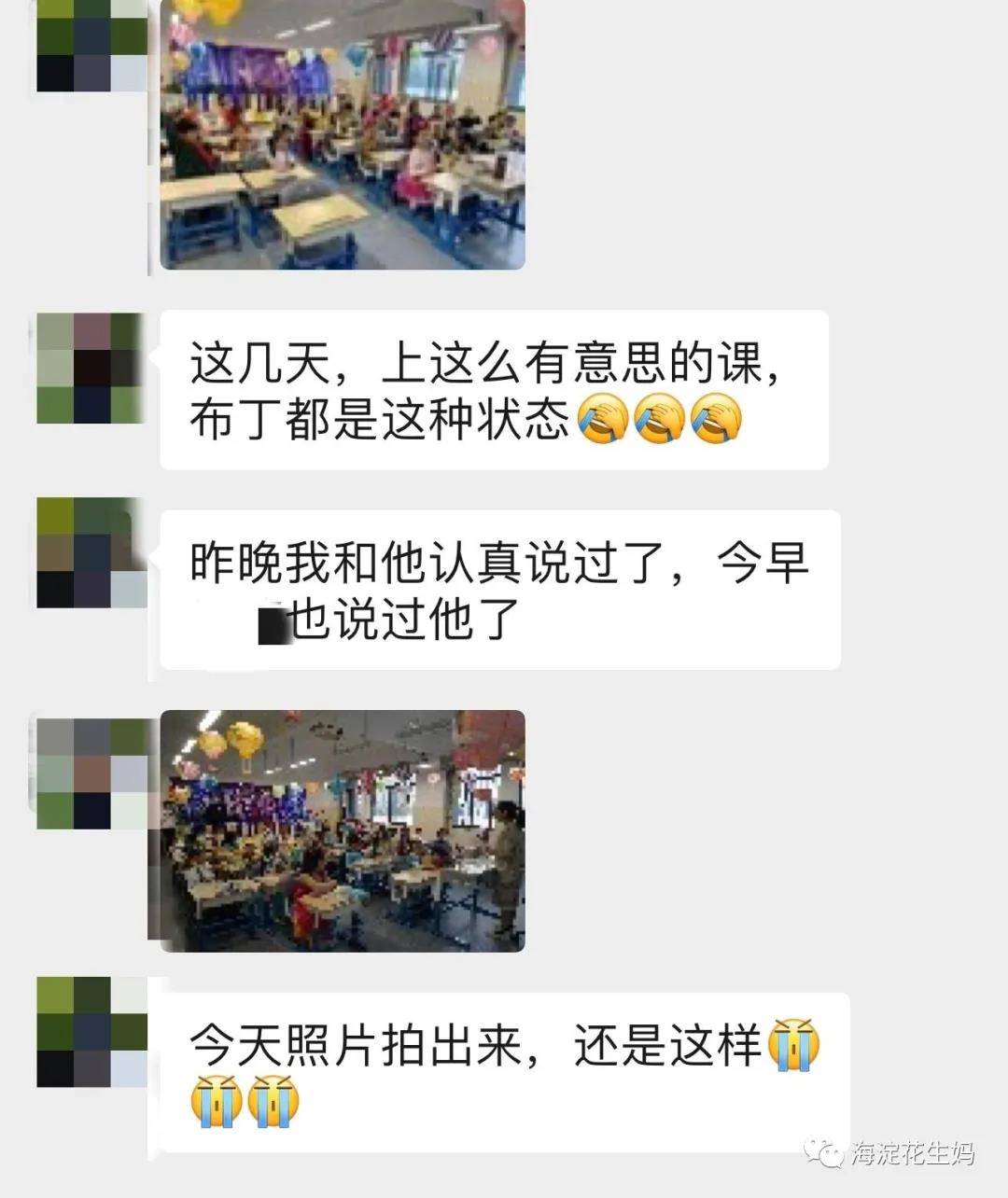Open the classroom photo above the 这几天 message
Image resolution: width=1008 pixels, height=1198 pixels.
click(343, 133)
